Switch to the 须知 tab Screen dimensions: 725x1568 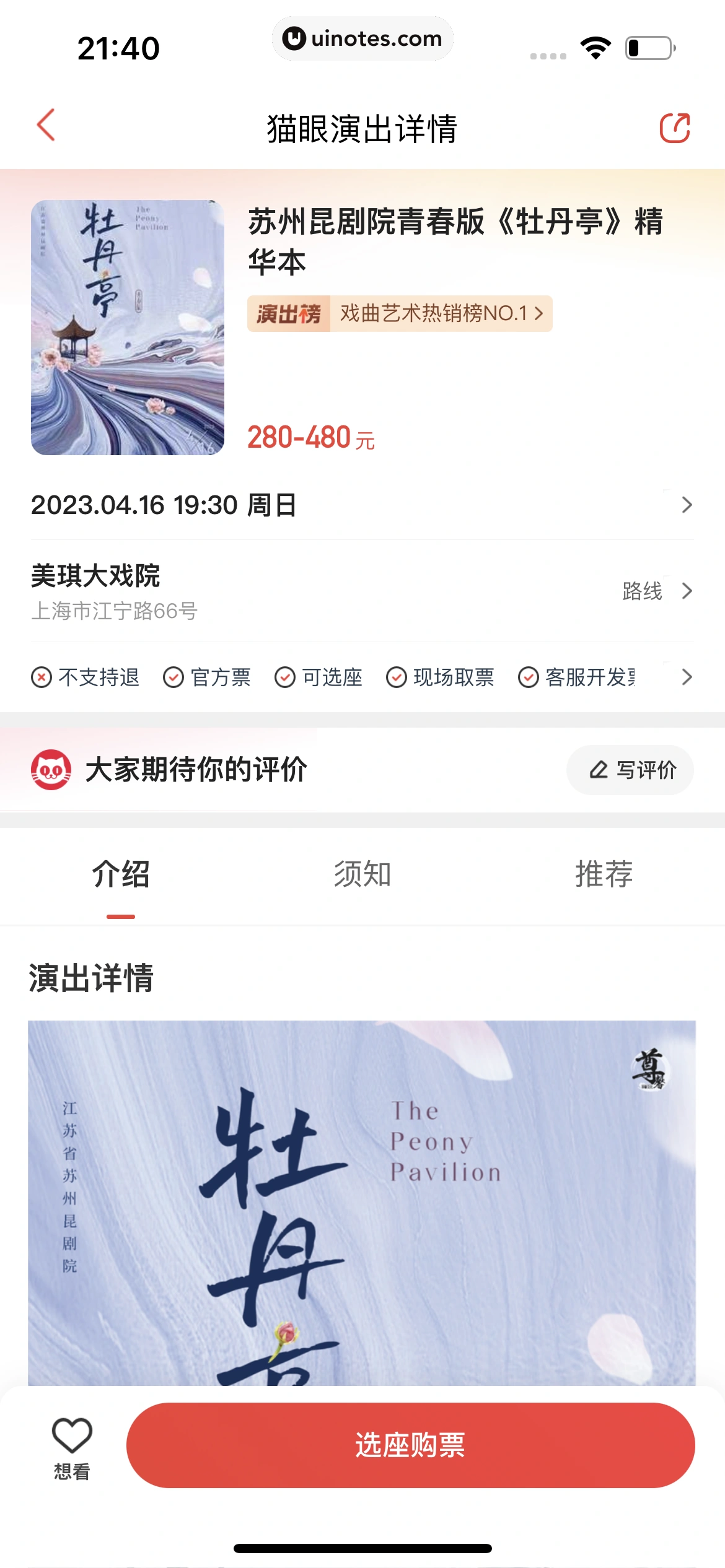[362, 874]
